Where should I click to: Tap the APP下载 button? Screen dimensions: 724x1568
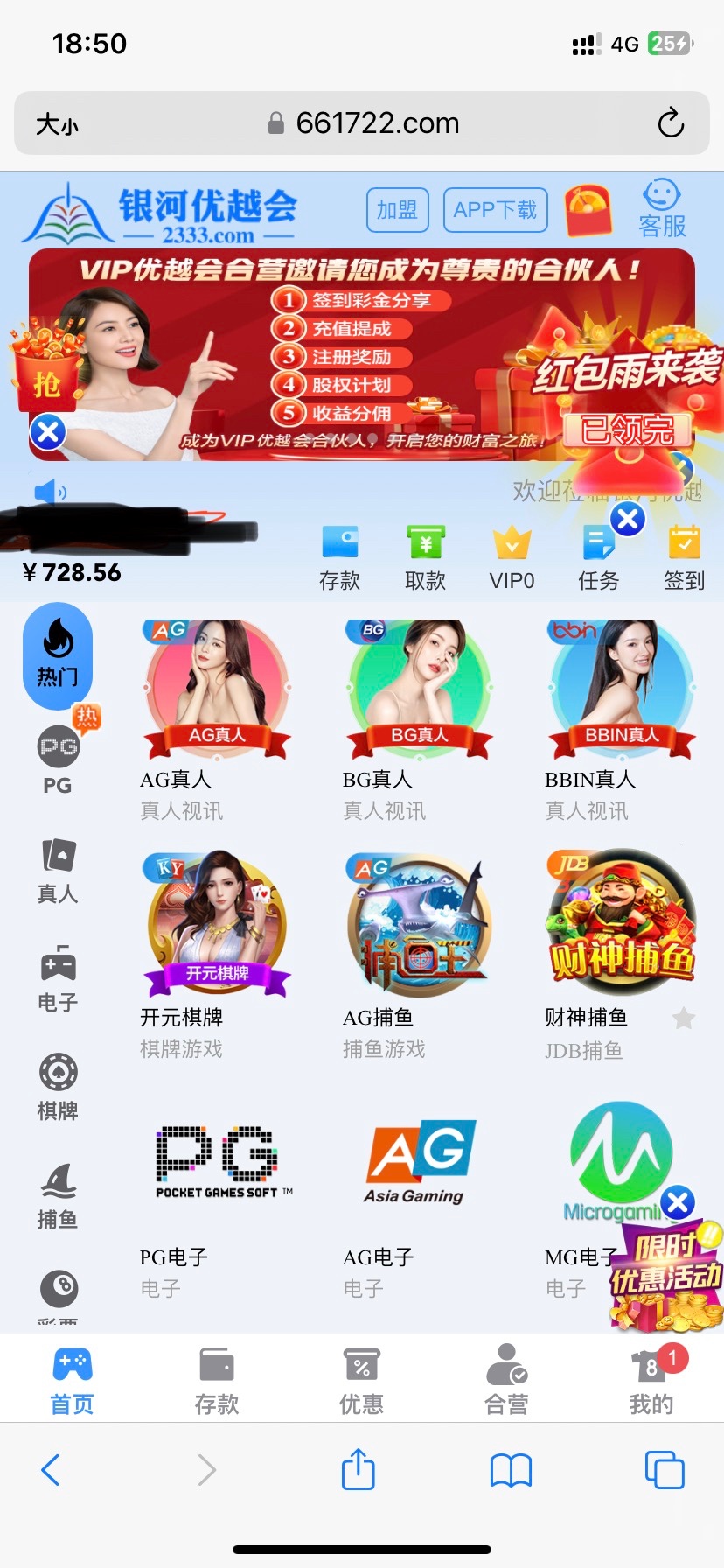pyautogui.click(x=495, y=210)
